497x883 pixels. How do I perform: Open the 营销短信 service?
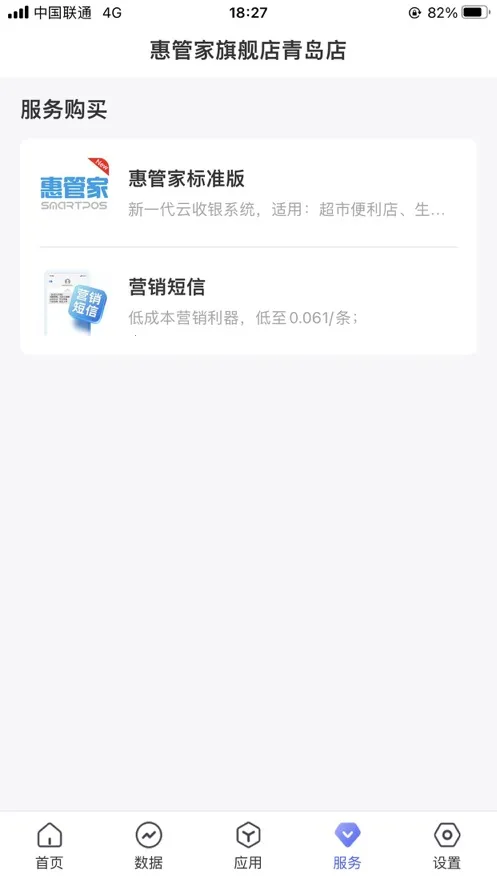[248, 301]
